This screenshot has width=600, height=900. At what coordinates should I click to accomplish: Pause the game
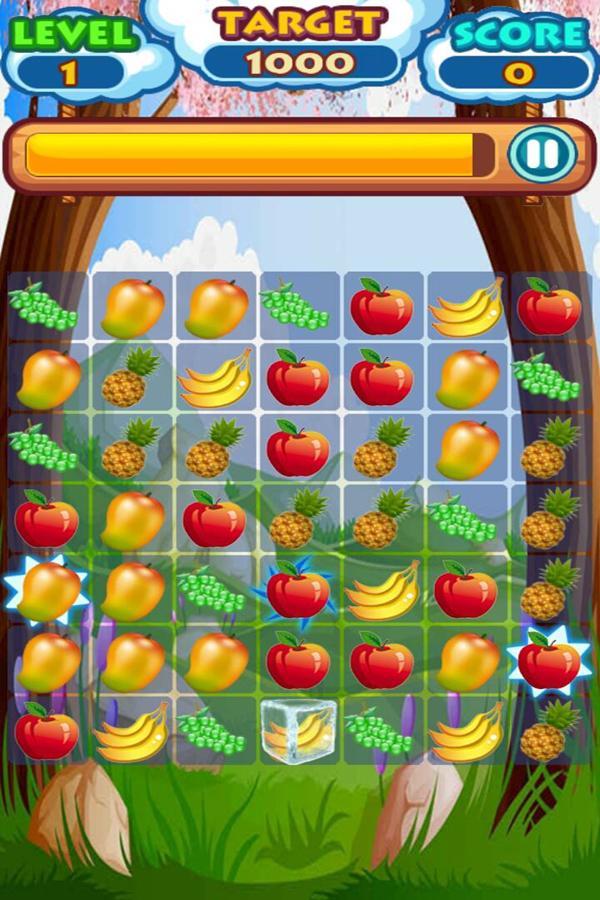(x=542, y=155)
